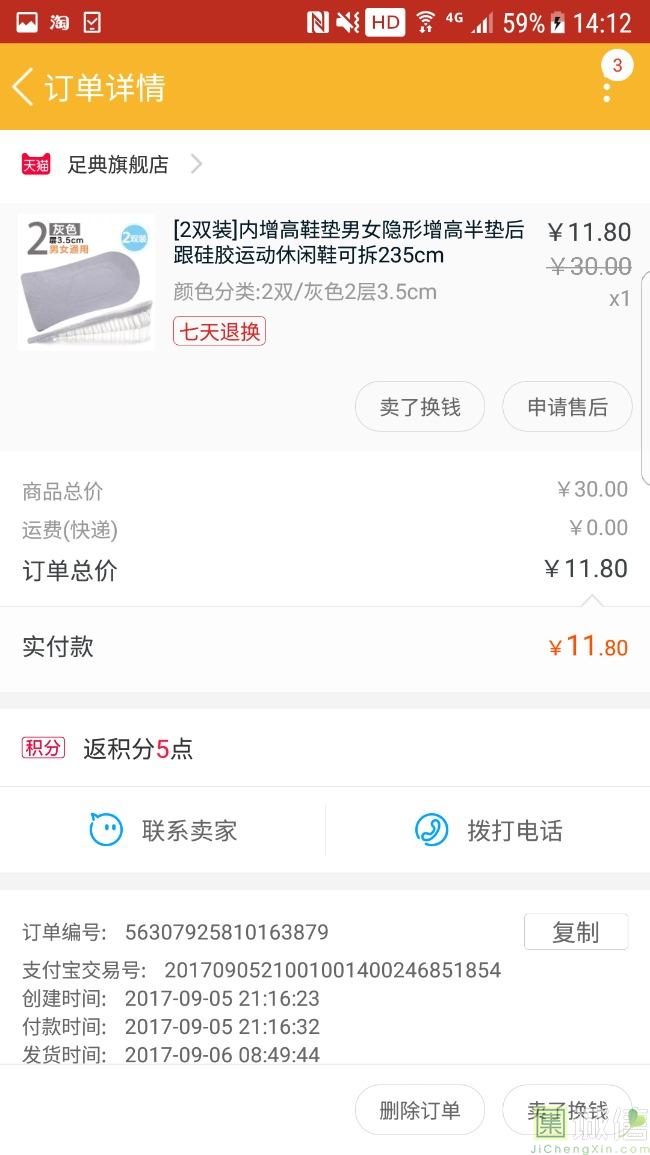Open the 足典旗舰店 store page
The image size is (650, 1155).
118,164
